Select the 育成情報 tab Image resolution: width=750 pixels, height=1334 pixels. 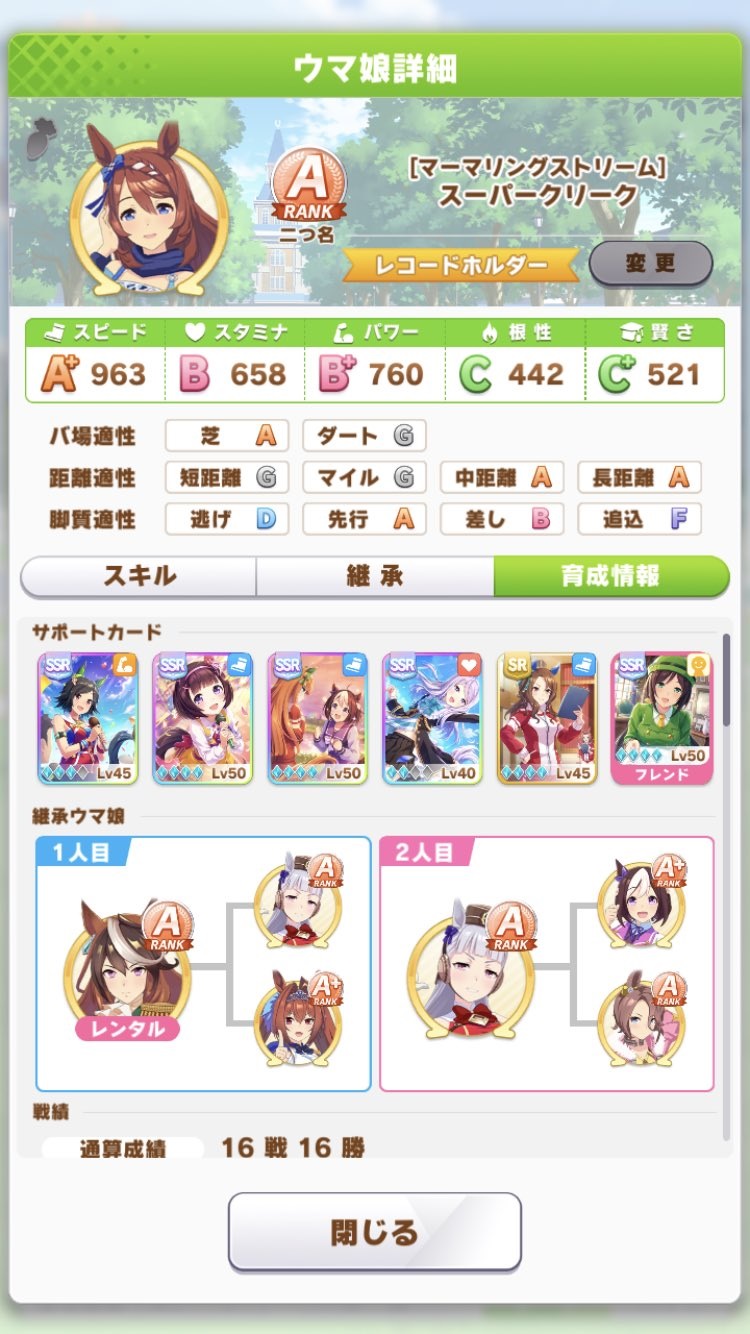(x=610, y=576)
